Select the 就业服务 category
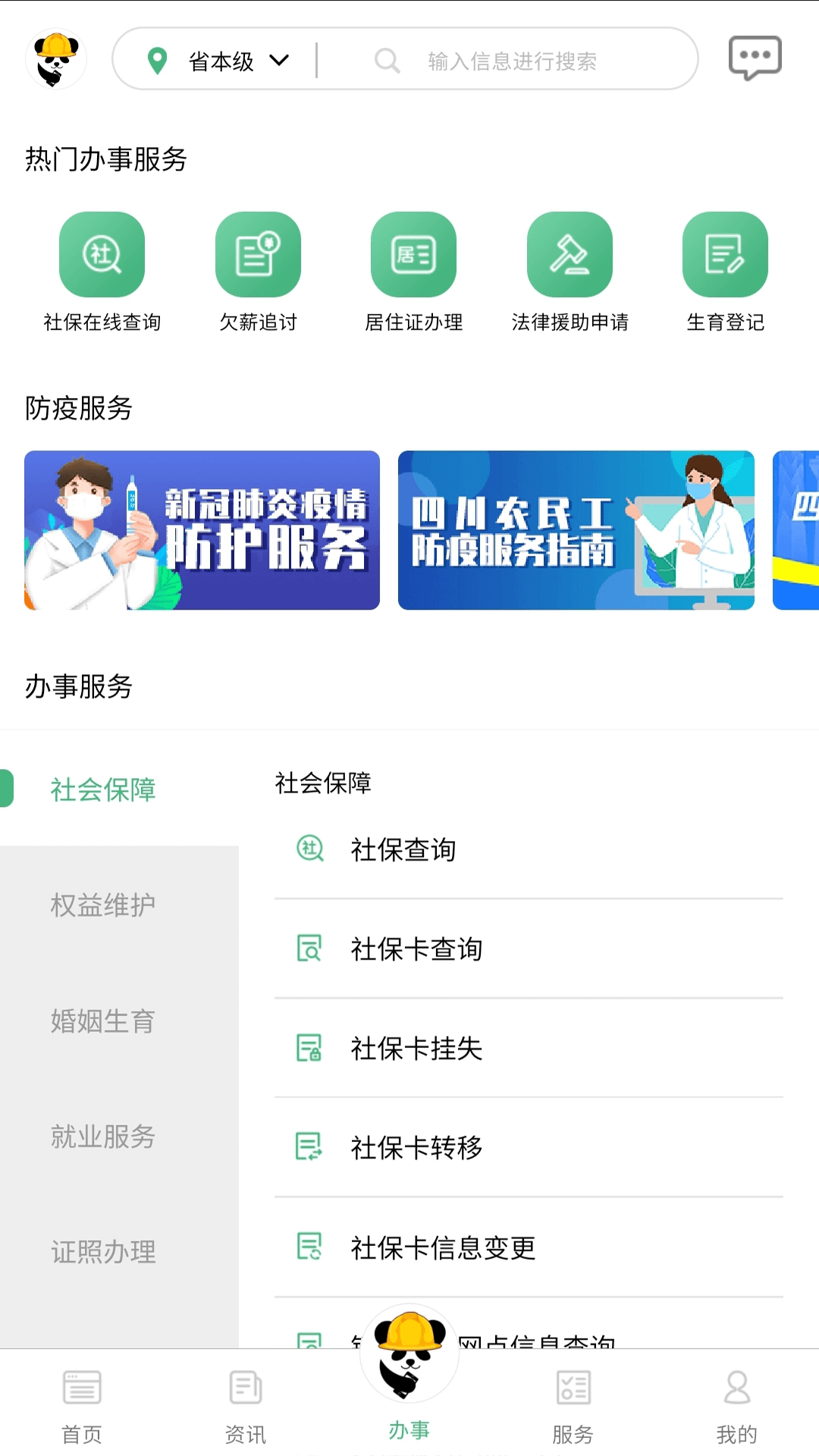The image size is (819, 1456). coord(103,1136)
